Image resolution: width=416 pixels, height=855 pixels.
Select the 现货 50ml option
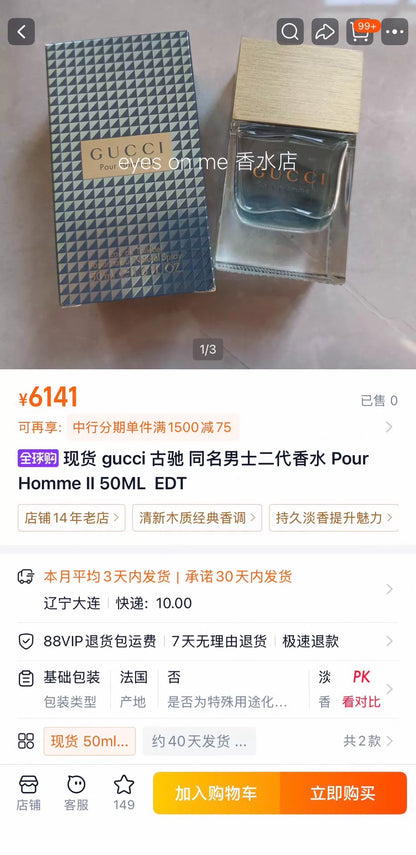pyautogui.click(x=89, y=741)
